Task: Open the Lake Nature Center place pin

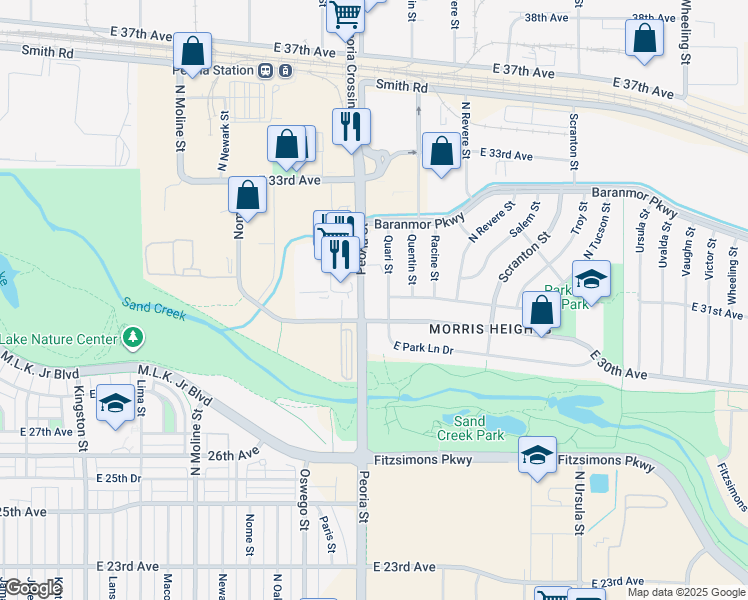Action: tap(132, 340)
